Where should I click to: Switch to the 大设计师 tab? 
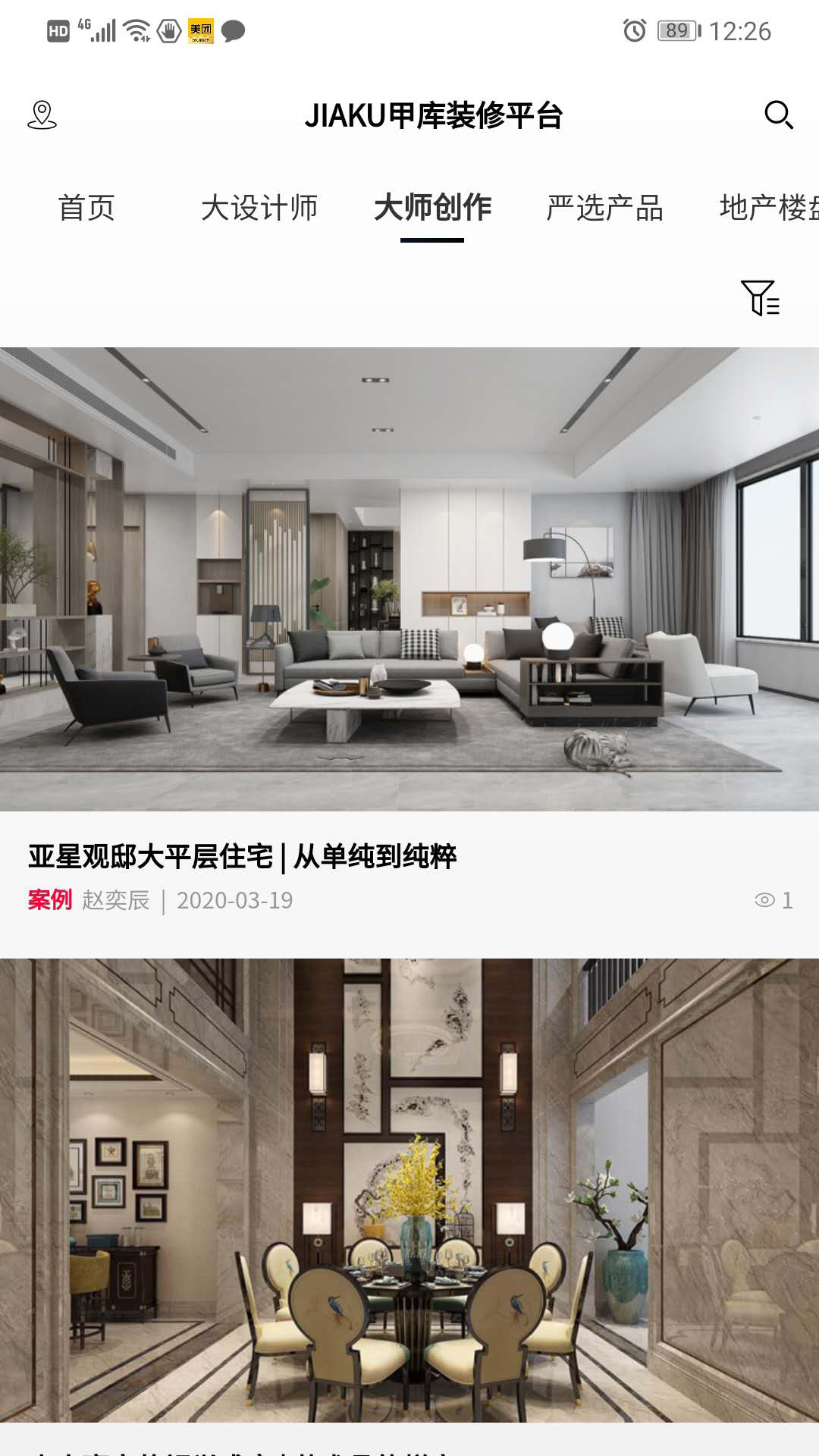(x=259, y=208)
